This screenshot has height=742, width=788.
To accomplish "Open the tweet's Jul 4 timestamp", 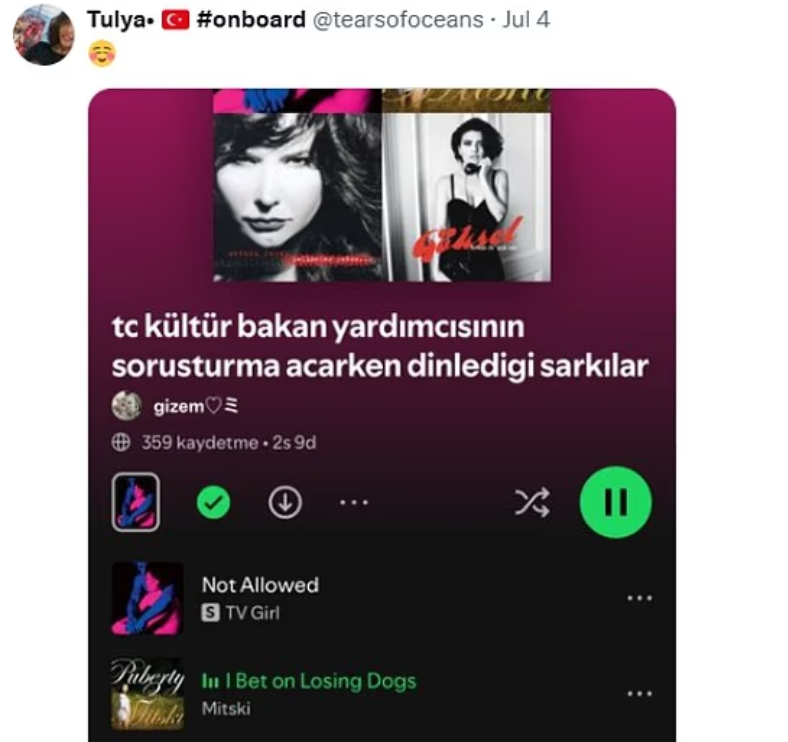I will pyautogui.click(x=526, y=19).
